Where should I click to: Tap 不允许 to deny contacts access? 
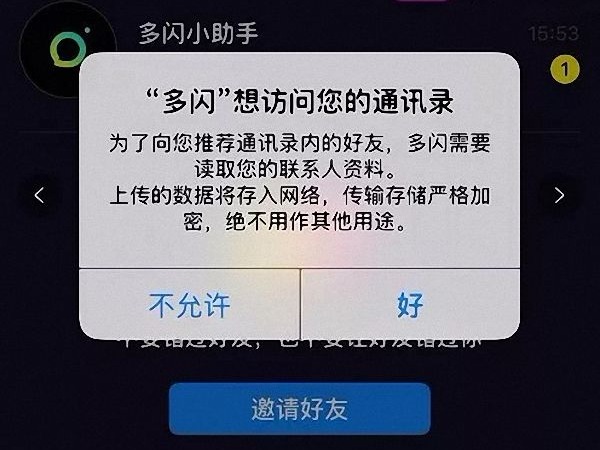click(189, 305)
